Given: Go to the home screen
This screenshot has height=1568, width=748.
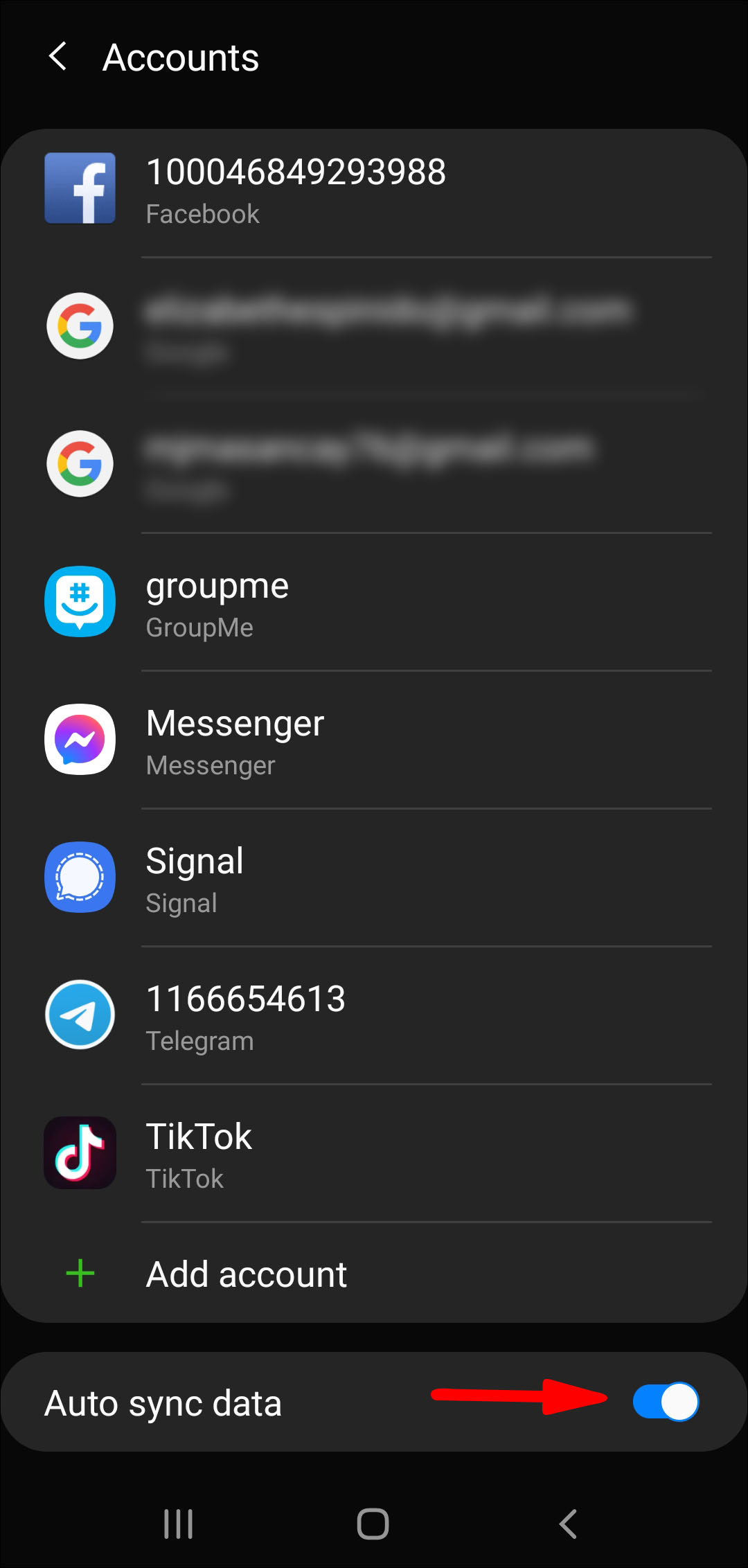Looking at the screenshot, I should click(373, 1524).
